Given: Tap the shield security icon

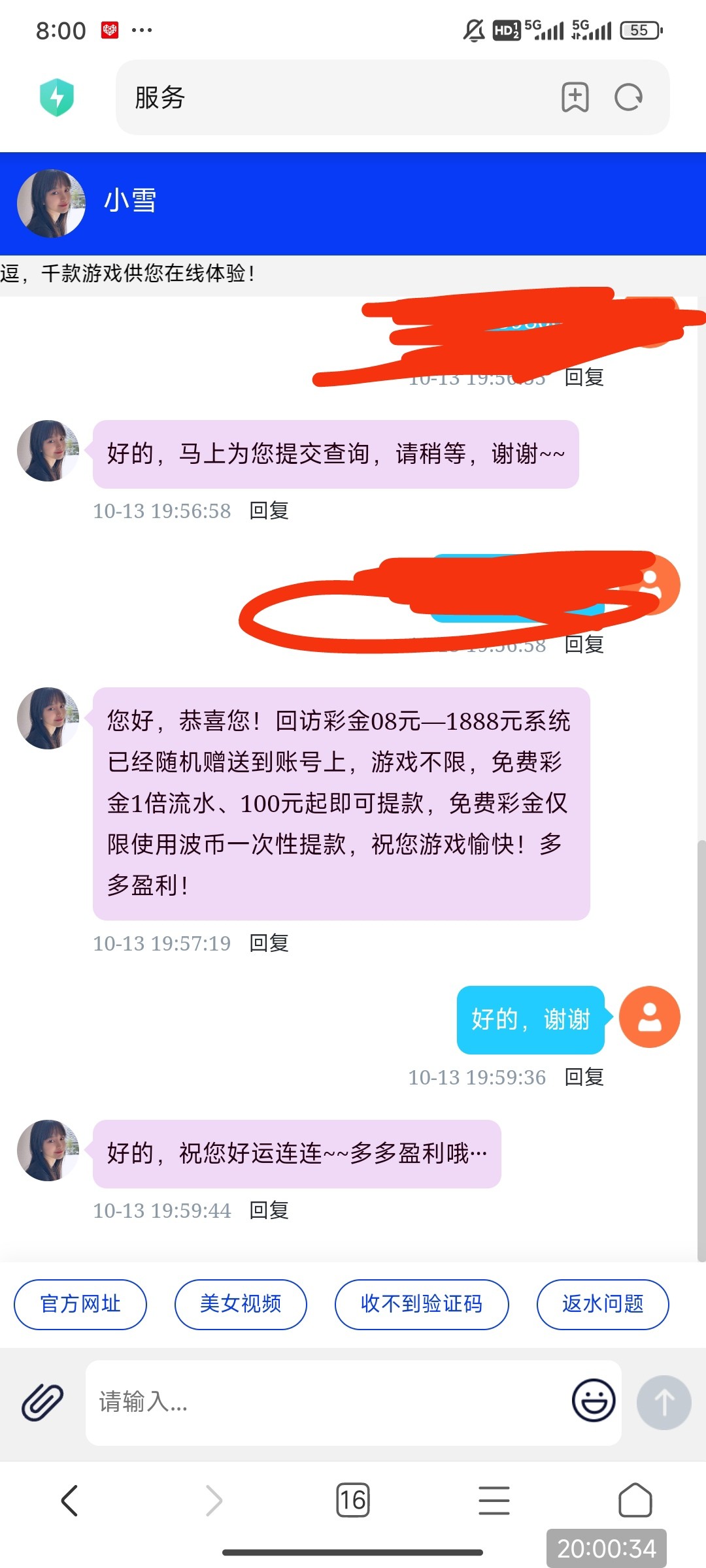Looking at the screenshot, I should (x=57, y=97).
